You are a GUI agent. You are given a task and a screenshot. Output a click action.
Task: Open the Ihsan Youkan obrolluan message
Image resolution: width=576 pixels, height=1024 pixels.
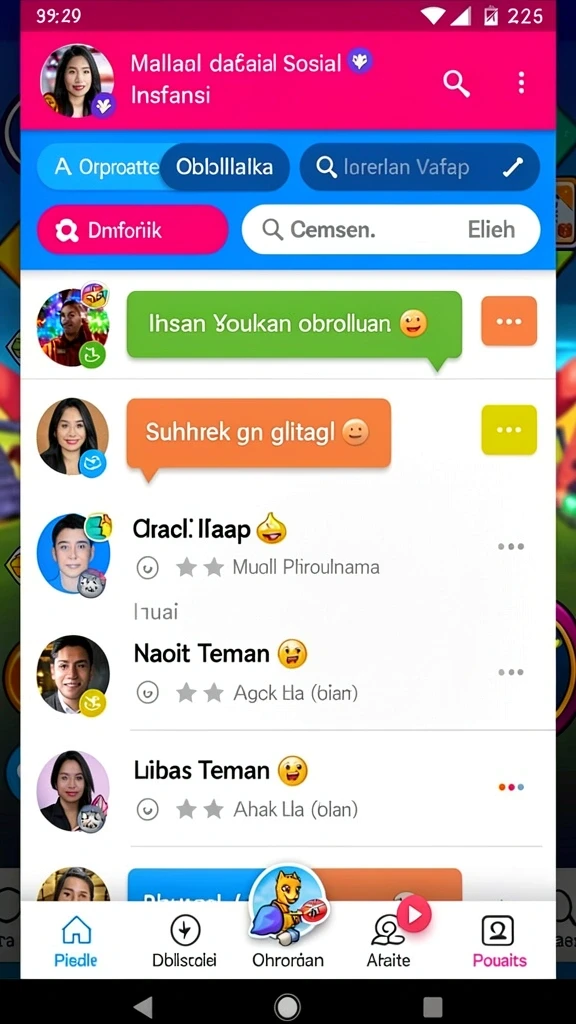(294, 325)
